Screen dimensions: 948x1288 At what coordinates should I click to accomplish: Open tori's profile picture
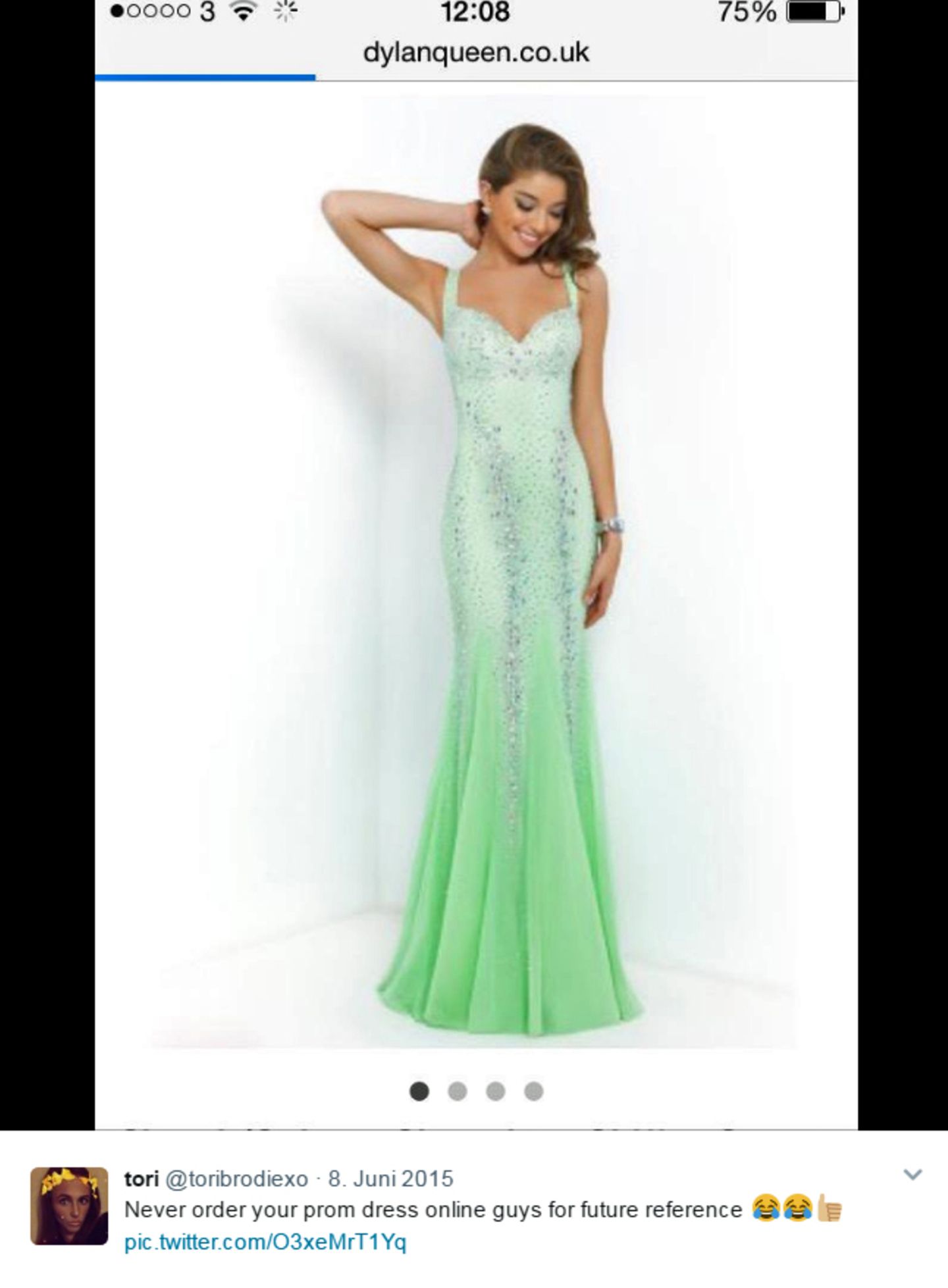pyautogui.click(x=69, y=1206)
